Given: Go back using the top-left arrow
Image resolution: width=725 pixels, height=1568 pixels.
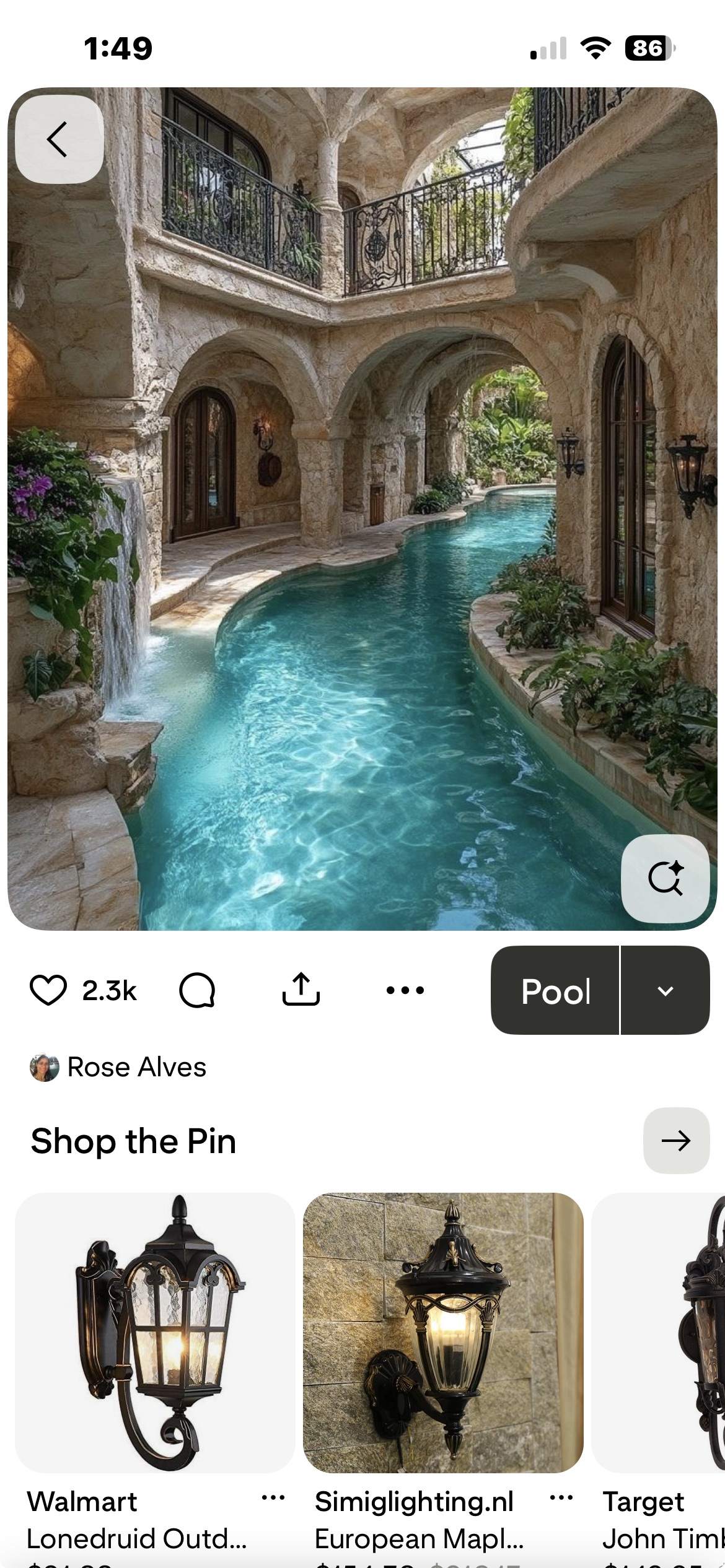Looking at the screenshot, I should pos(59,139).
